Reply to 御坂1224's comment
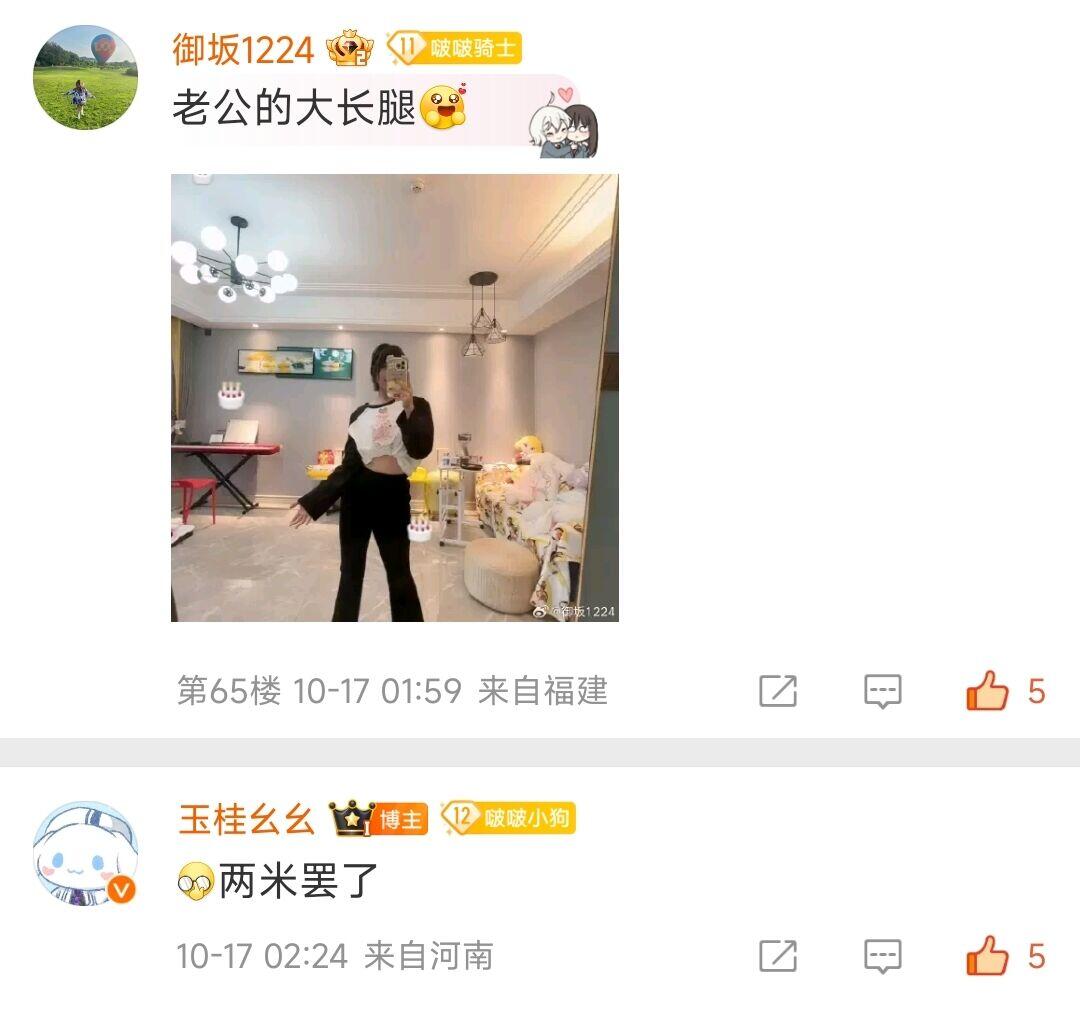The height and width of the screenshot is (1026, 1080). (882, 691)
